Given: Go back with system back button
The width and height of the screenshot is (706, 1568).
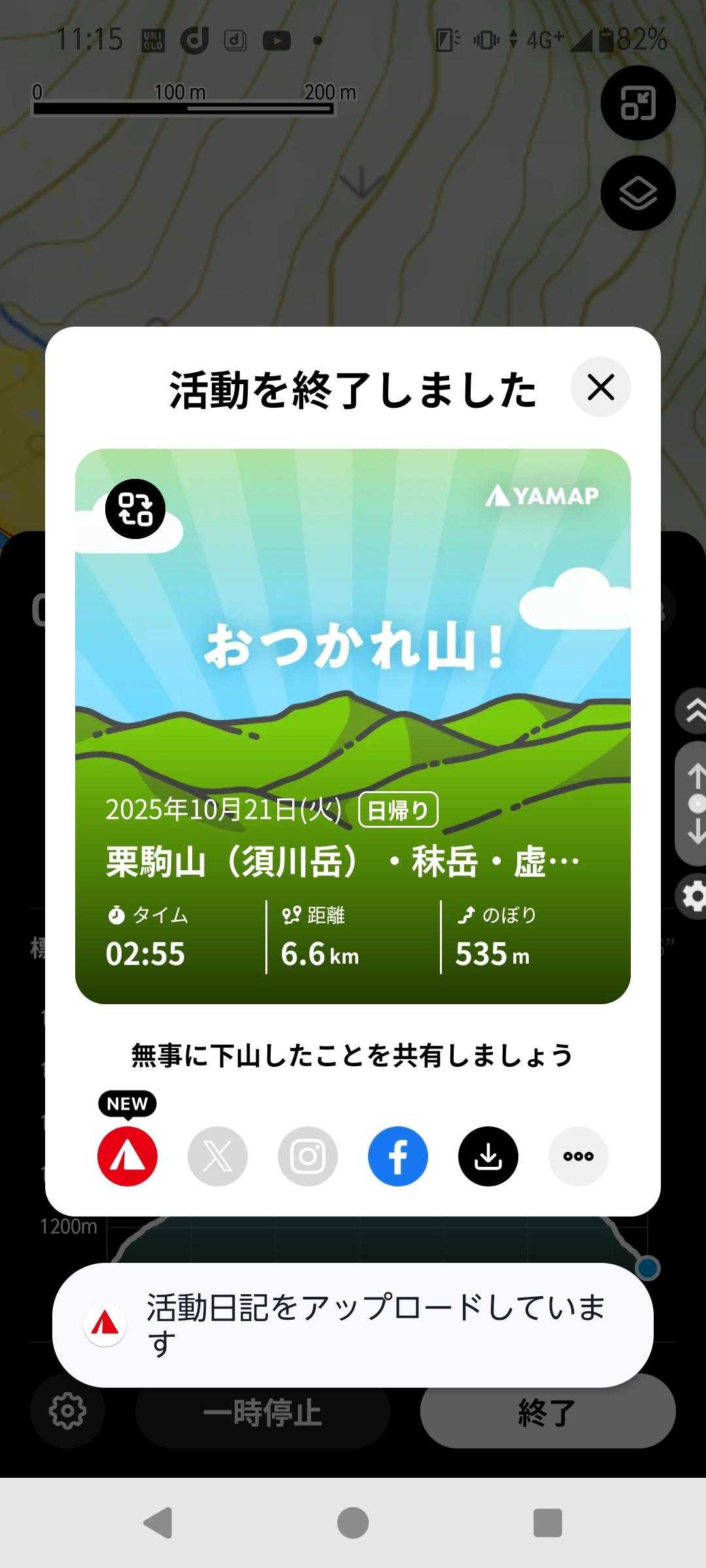Looking at the screenshot, I should tap(158, 1522).
